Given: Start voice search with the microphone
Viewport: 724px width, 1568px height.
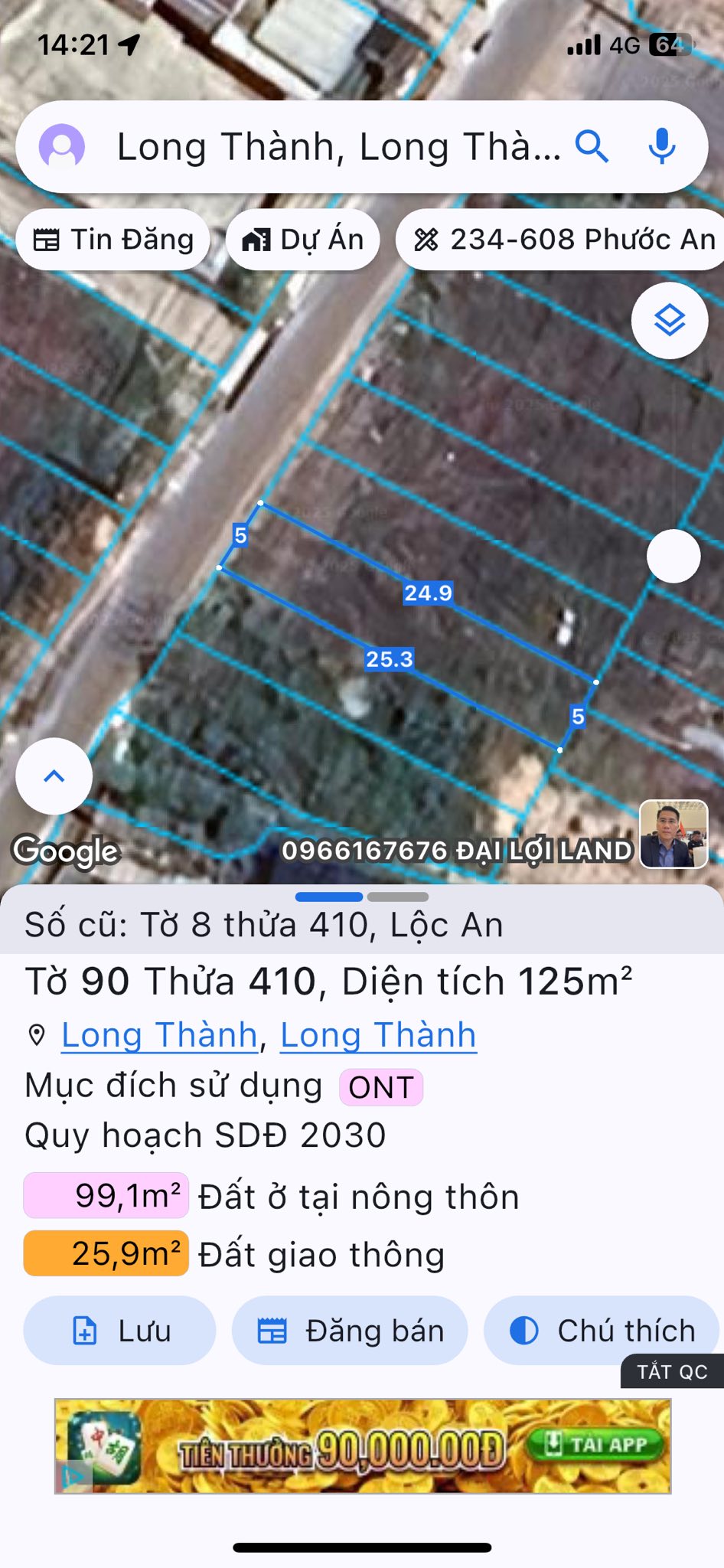Looking at the screenshot, I should coord(662,146).
